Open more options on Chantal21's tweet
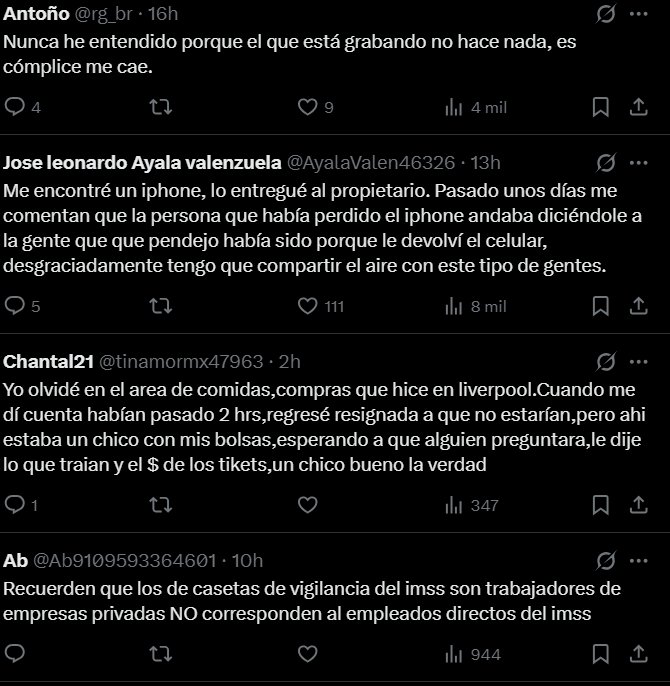Screen dimensions: 670x686 [638, 362]
